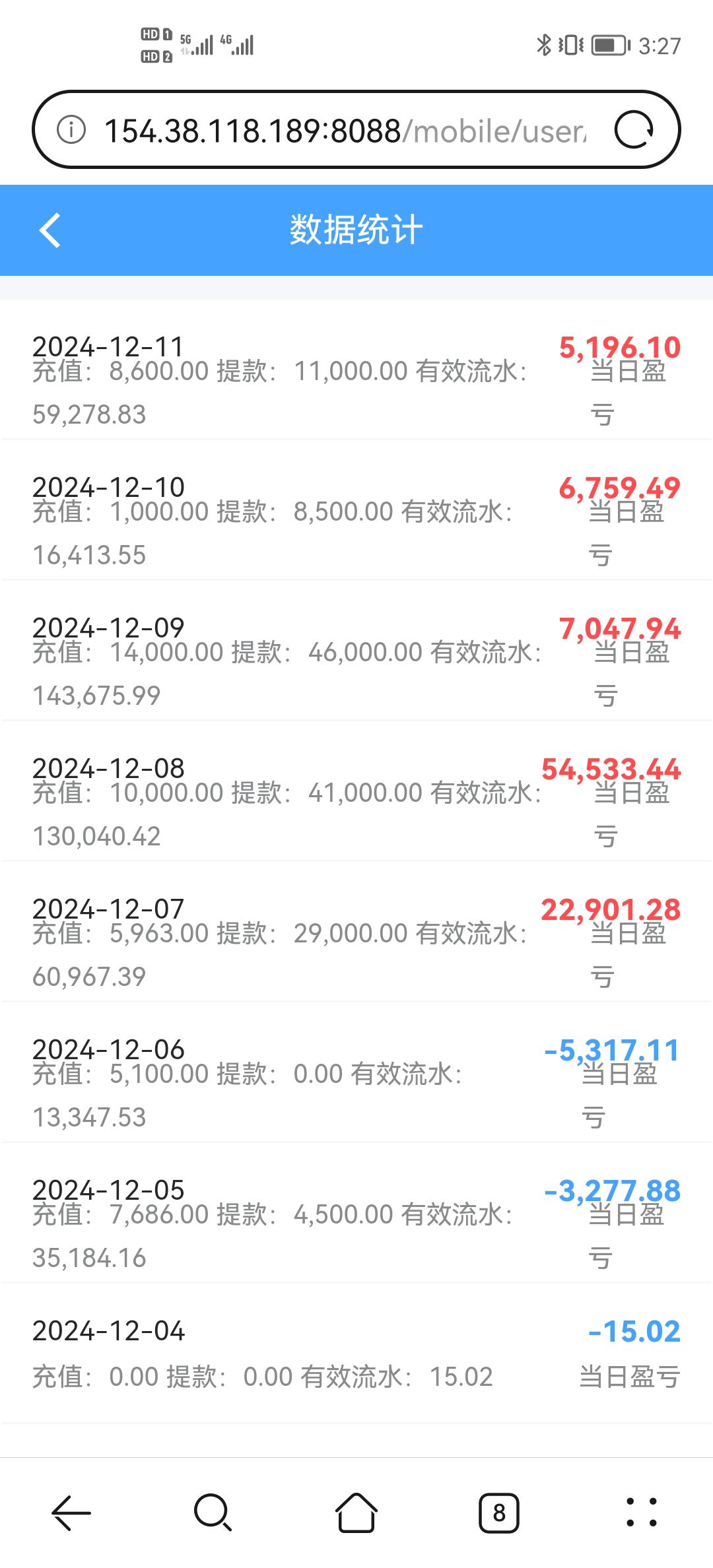Open the tab switcher showing 8 tabs
The image size is (713, 1568).
(x=500, y=1514)
